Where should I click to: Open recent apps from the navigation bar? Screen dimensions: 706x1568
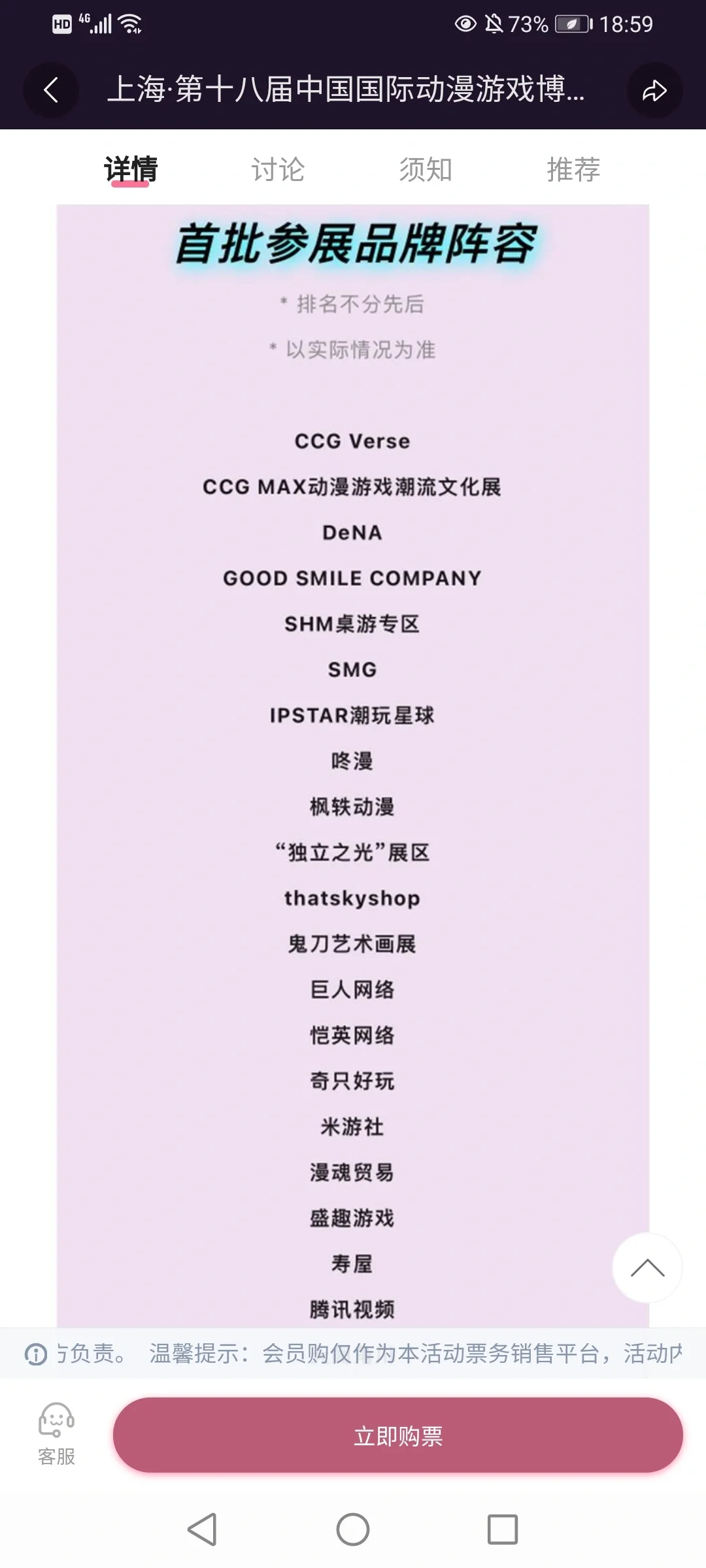click(503, 1529)
